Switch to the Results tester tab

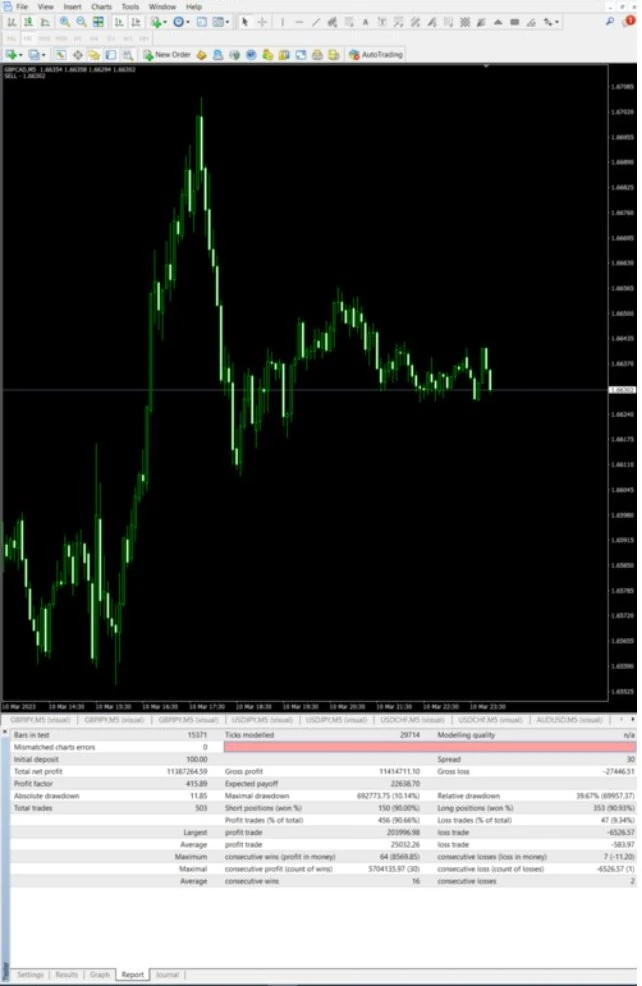pyautogui.click(x=67, y=975)
